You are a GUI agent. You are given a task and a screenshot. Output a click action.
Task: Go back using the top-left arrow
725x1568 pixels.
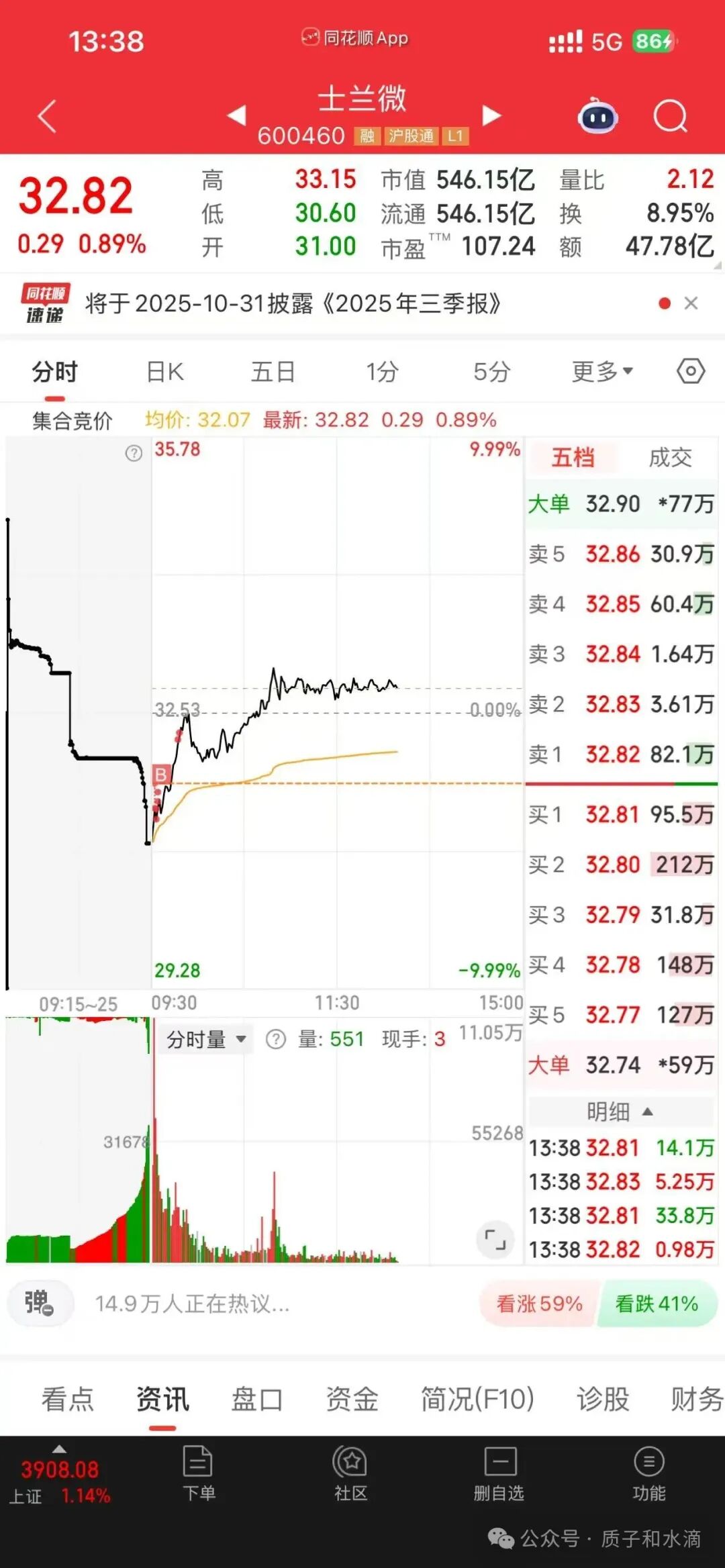[x=47, y=117]
